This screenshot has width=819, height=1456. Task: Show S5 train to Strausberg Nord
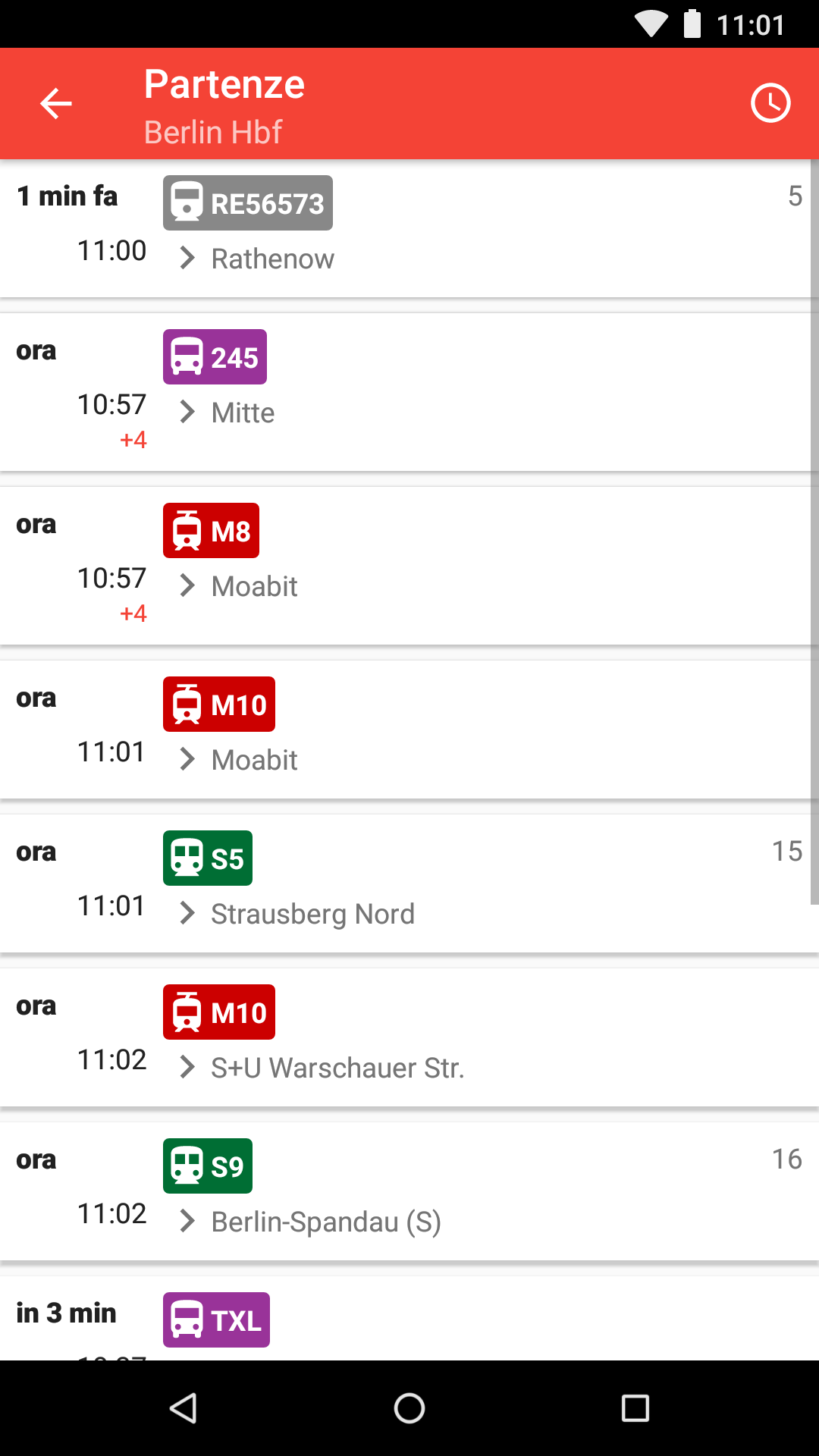pos(409,883)
